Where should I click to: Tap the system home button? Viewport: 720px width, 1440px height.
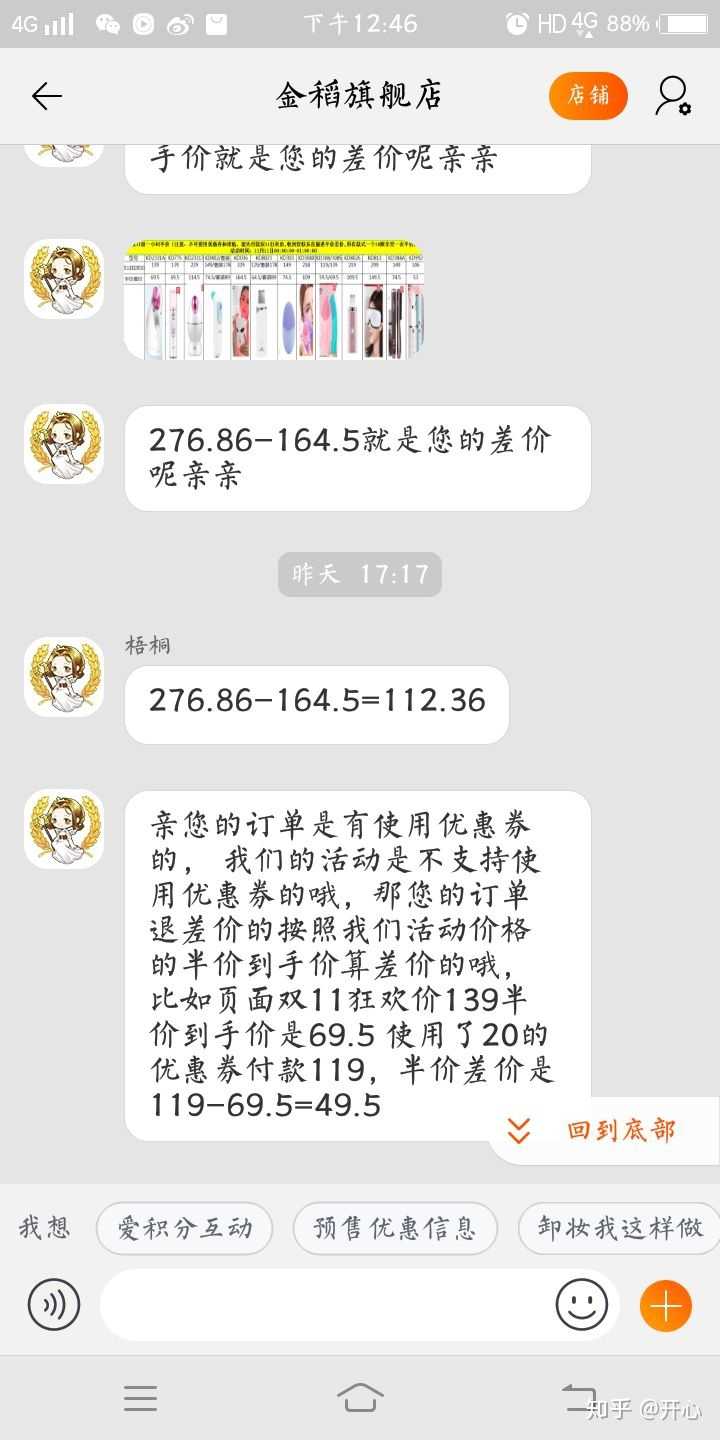click(360, 1397)
